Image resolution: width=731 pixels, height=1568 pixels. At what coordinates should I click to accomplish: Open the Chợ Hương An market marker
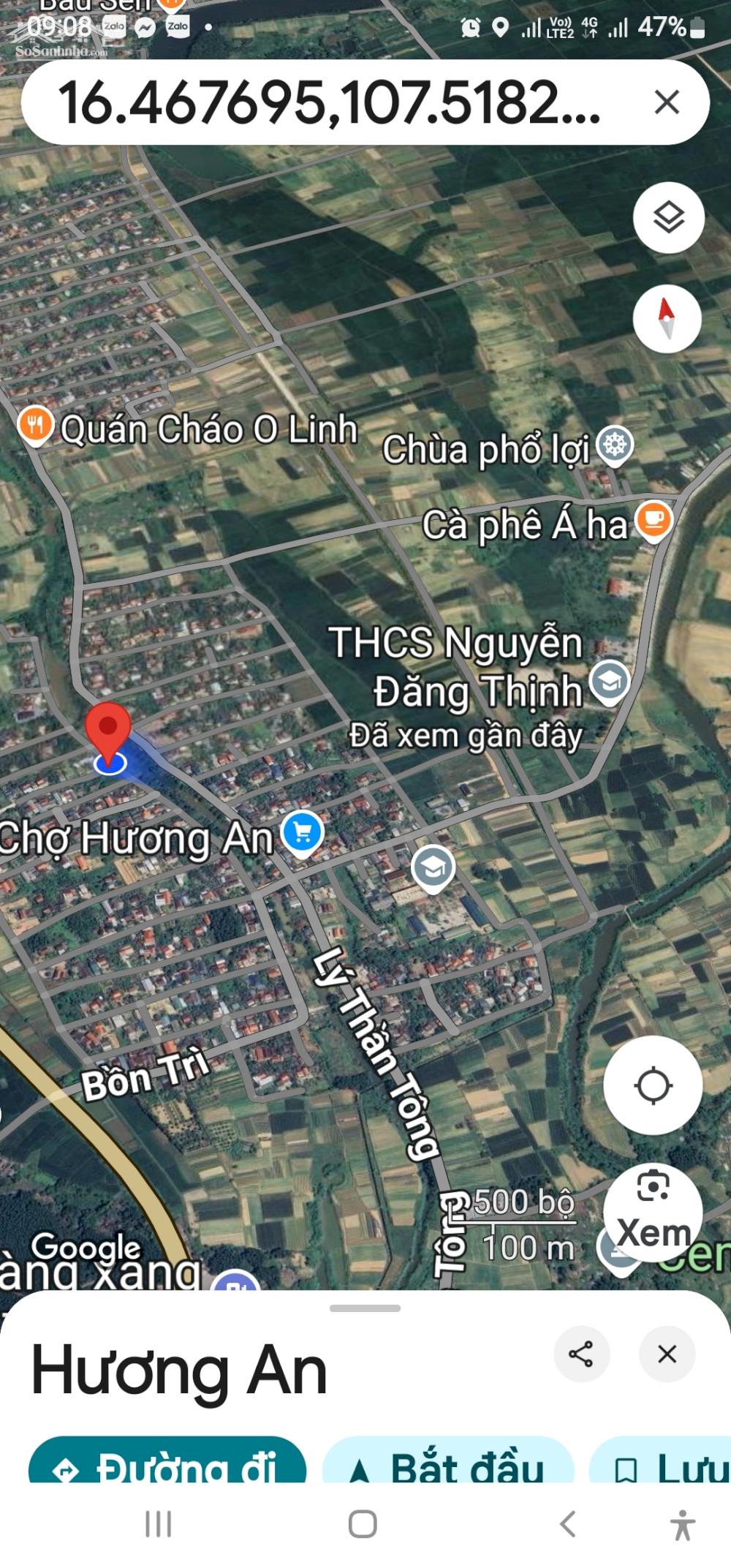coord(303,832)
